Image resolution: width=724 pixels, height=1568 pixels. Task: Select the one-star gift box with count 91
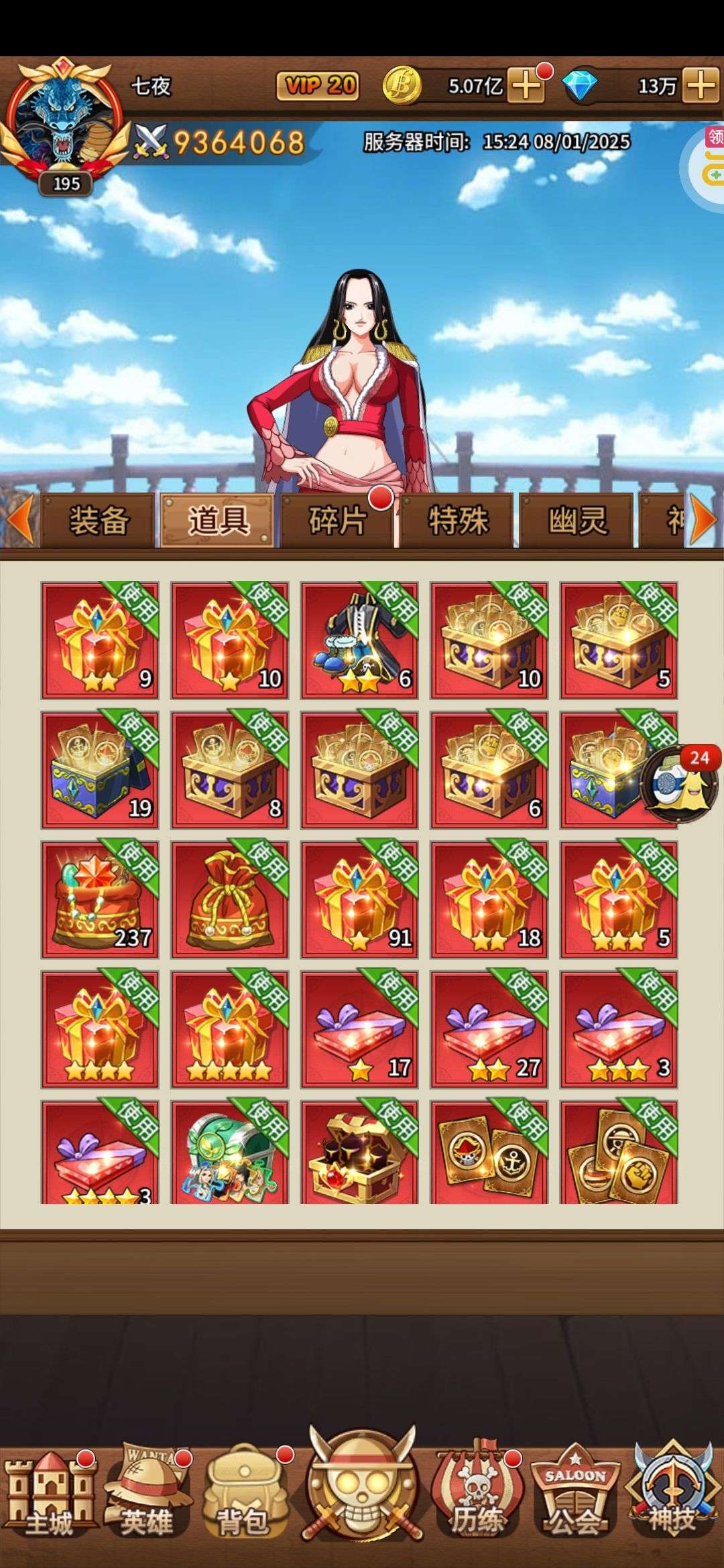[360, 899]
